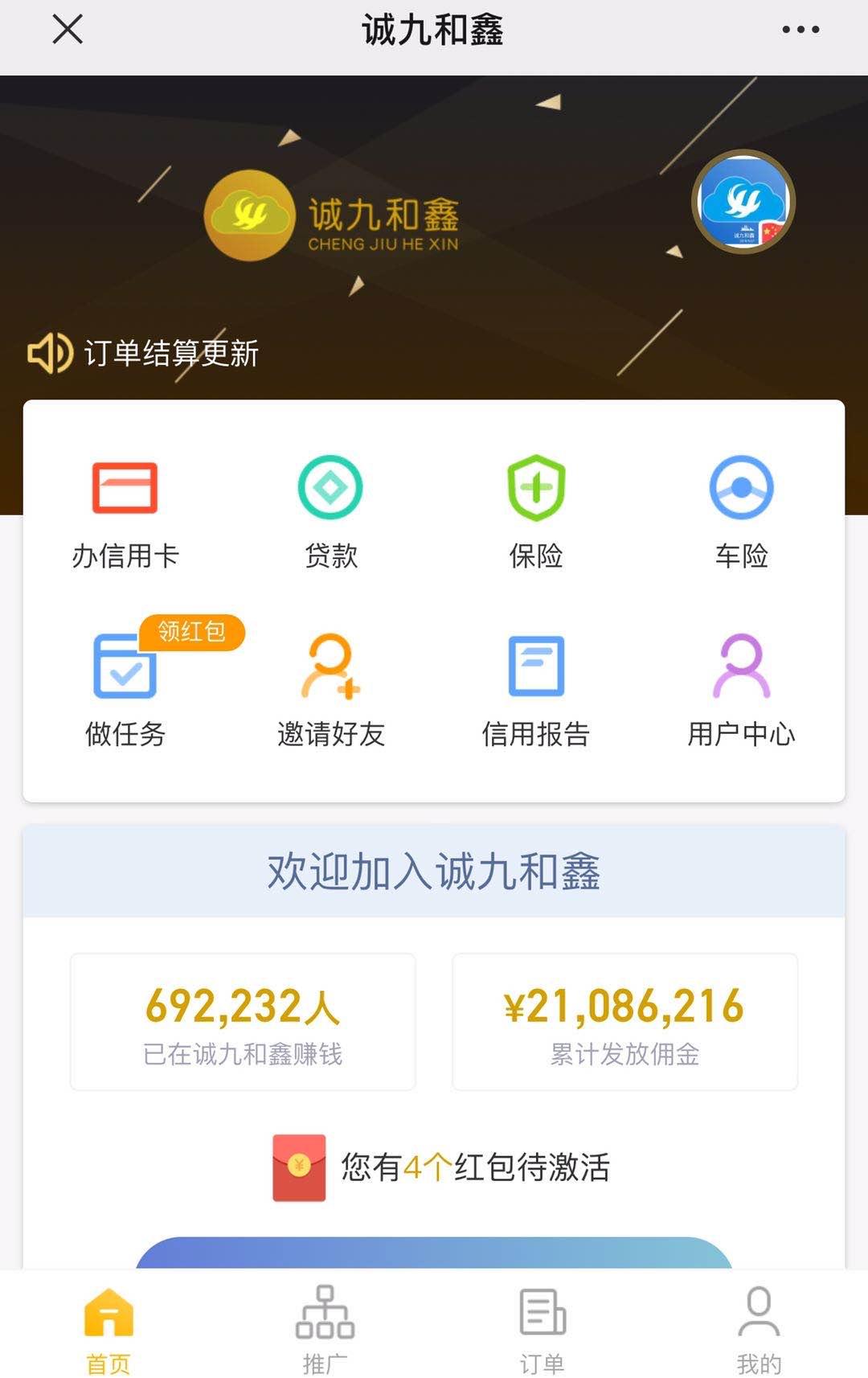This screenshot has width=868, height=1378.
Task: Open the 订单结算更新 announcement
Action: point(170,353)
